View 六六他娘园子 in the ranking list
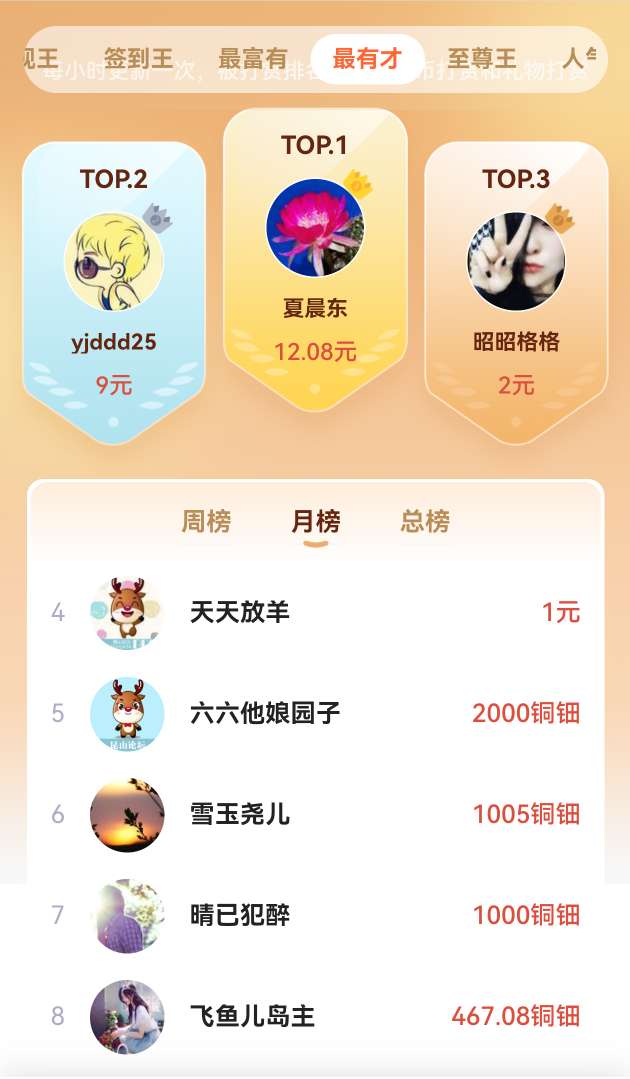Screen dimensions: 630x1079 click(315, 713)
